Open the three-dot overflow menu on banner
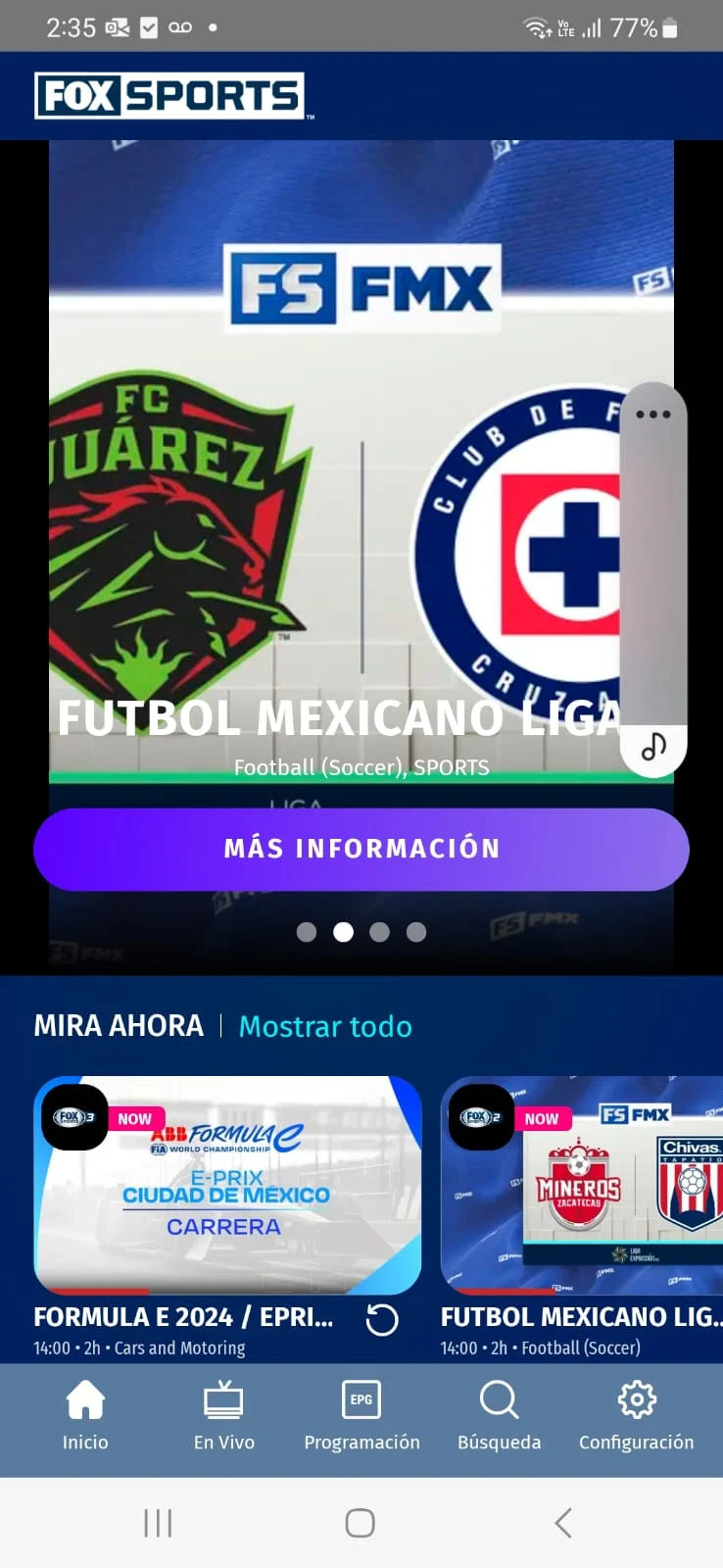Viewport: 723px width, 1568px height. 652,414
